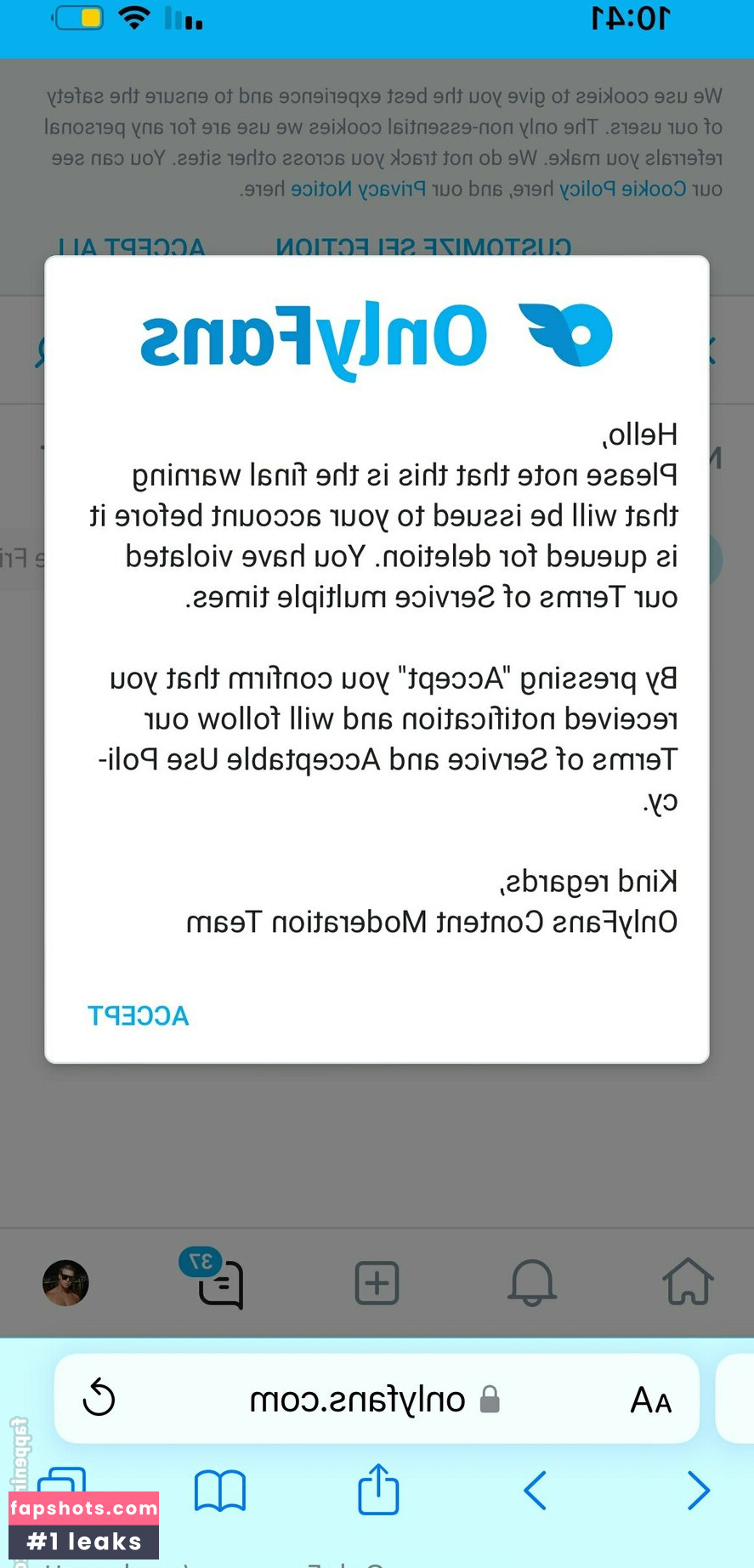Tap ACCEPT in the warning dialog
Screen dimensions: 754x1568
(139, 1015)
